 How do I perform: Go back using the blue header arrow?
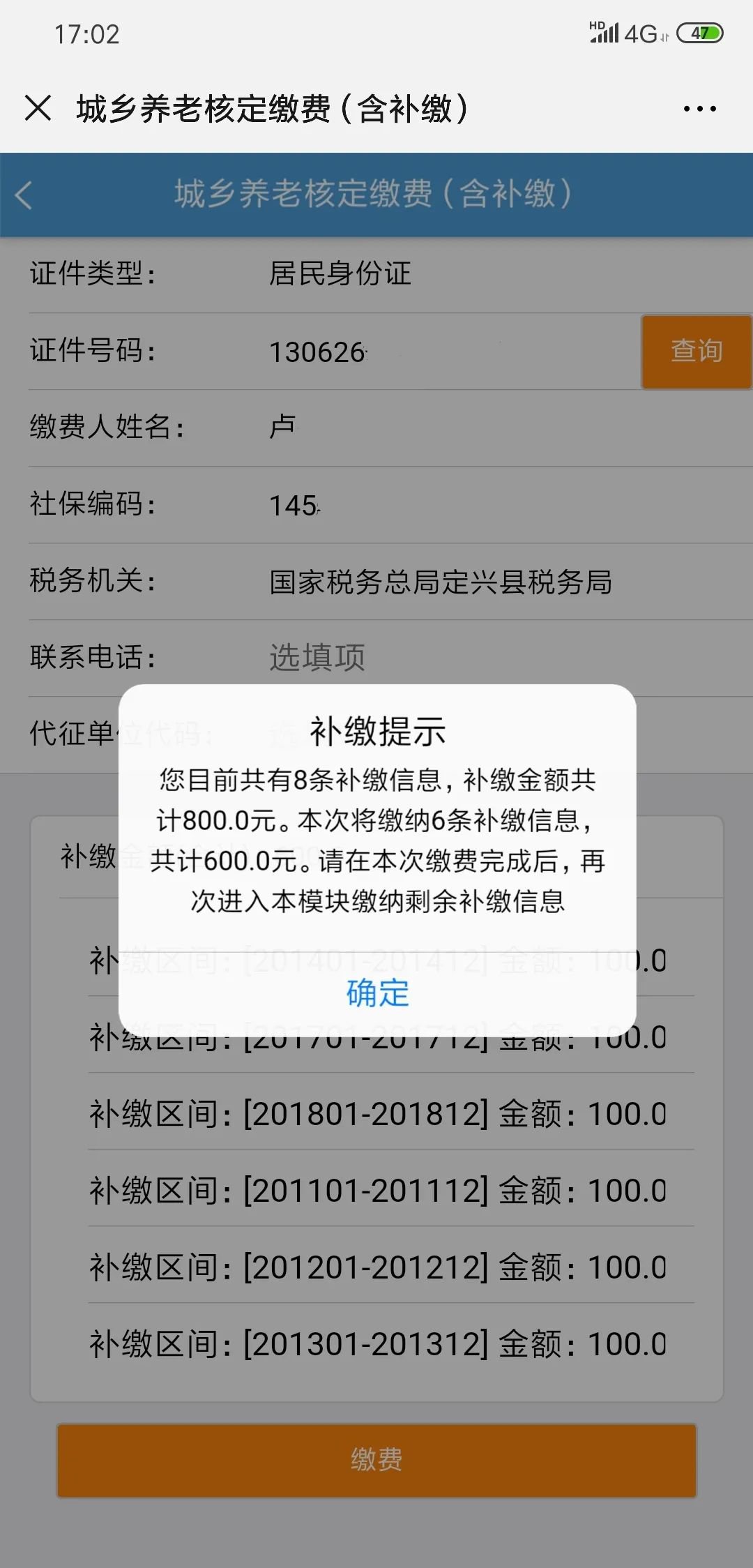coord(24,195)
